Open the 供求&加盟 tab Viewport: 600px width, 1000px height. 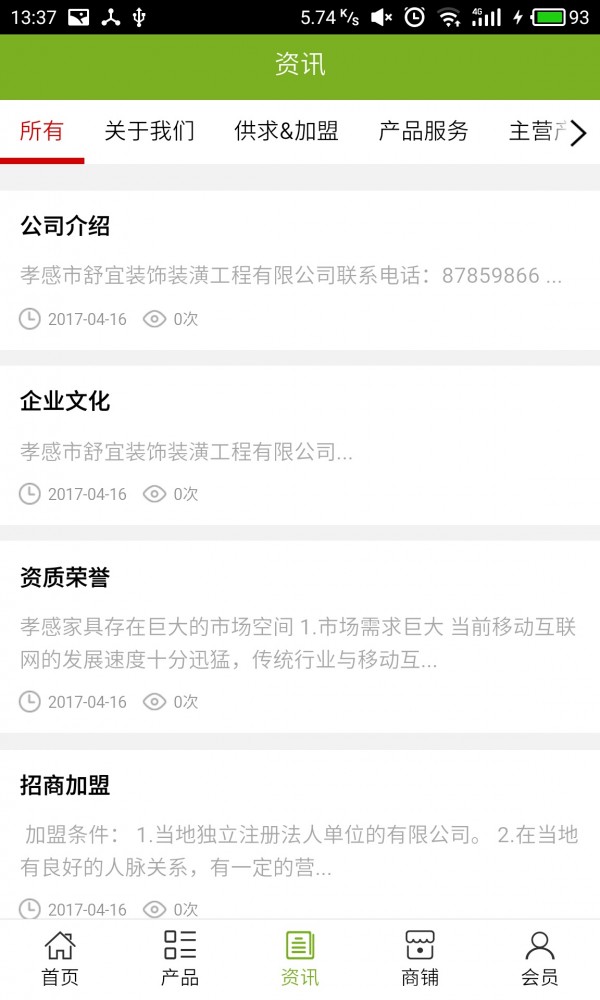point(286,131)
